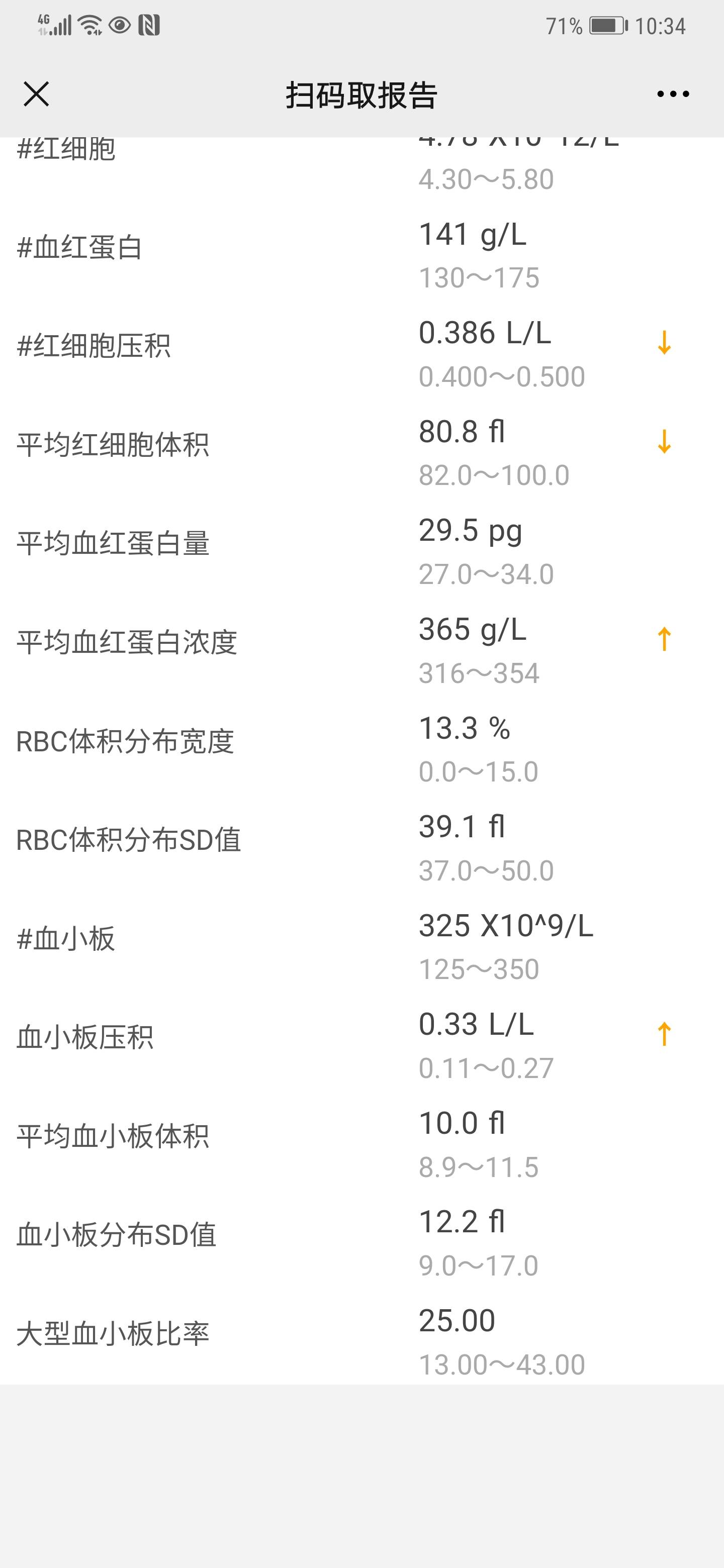The width and height of the screenshot is (724, 1568).
Task: Select the 血小板 325 X10^9/L value
Action: (508, 926)
